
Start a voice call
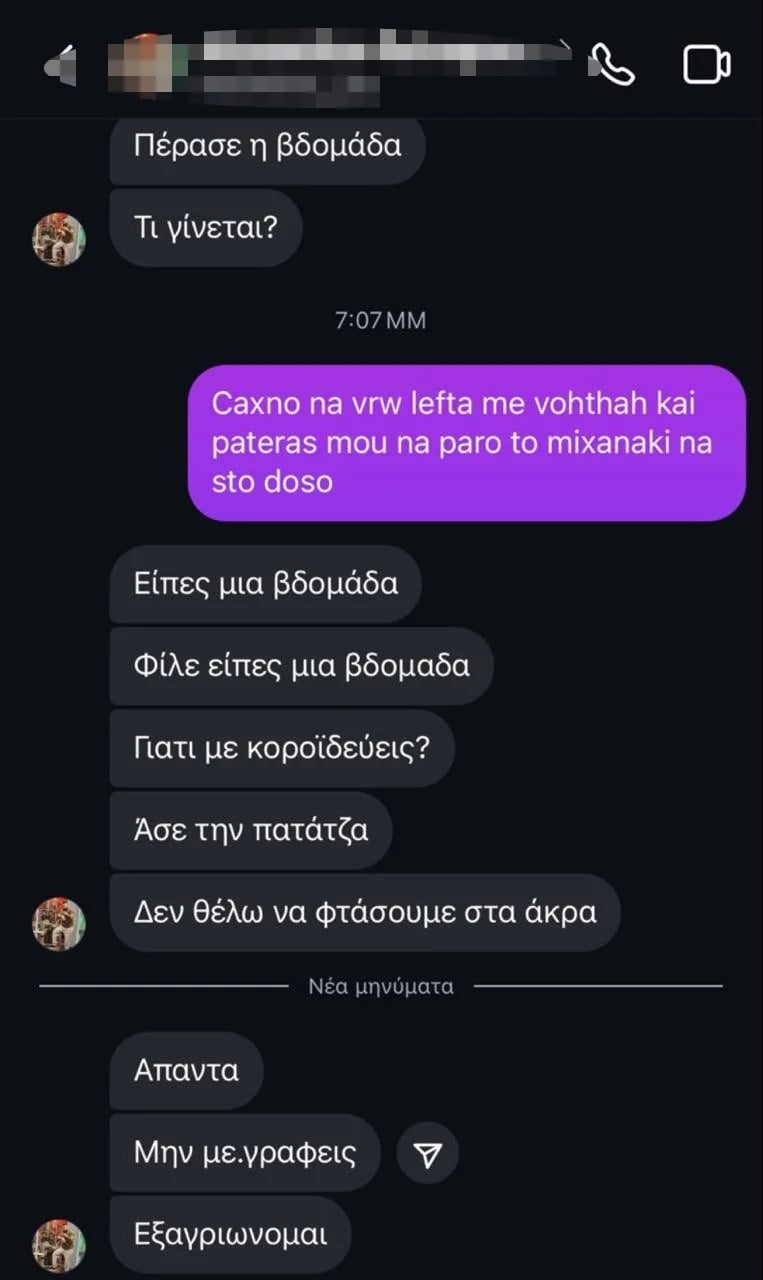pos(611,65)
